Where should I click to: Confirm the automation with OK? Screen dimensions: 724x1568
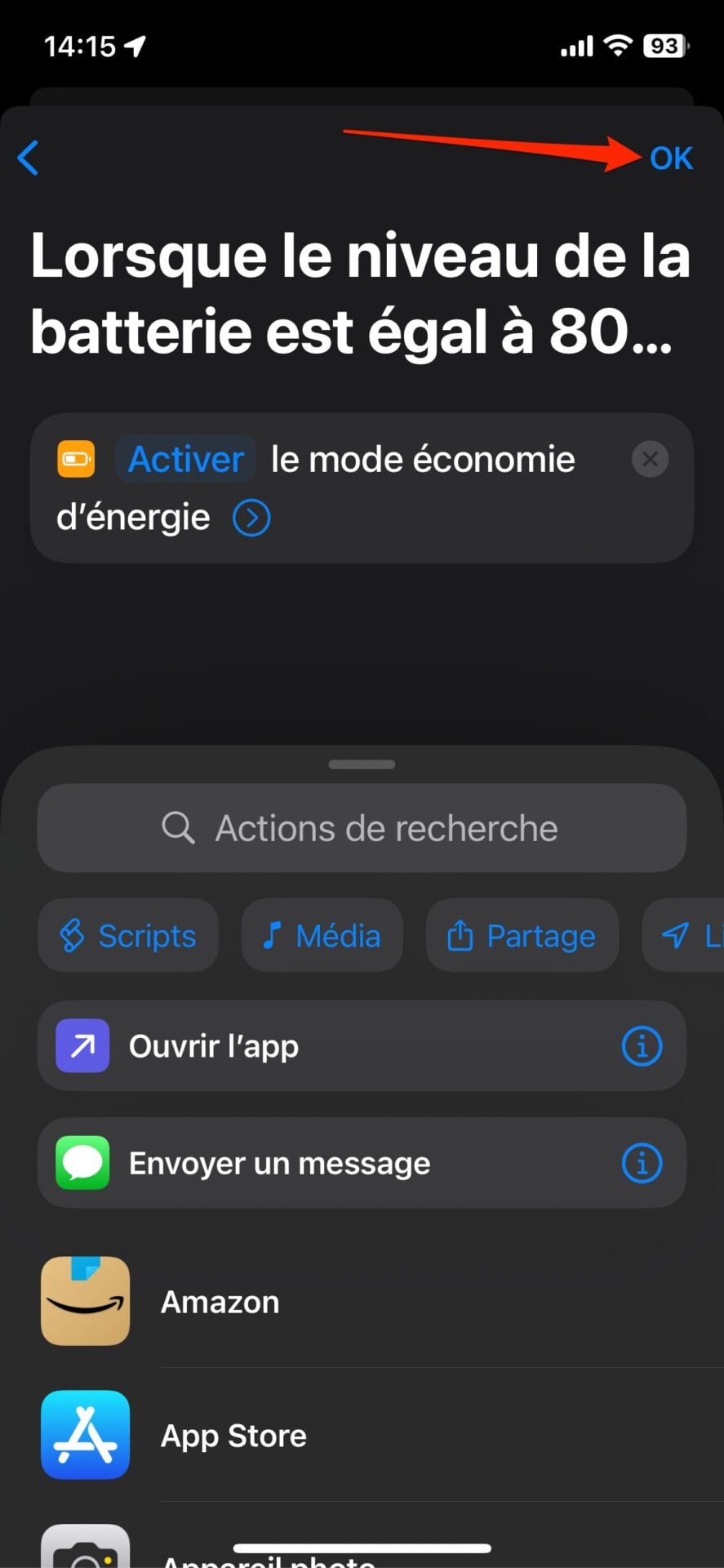coord(670,158)
